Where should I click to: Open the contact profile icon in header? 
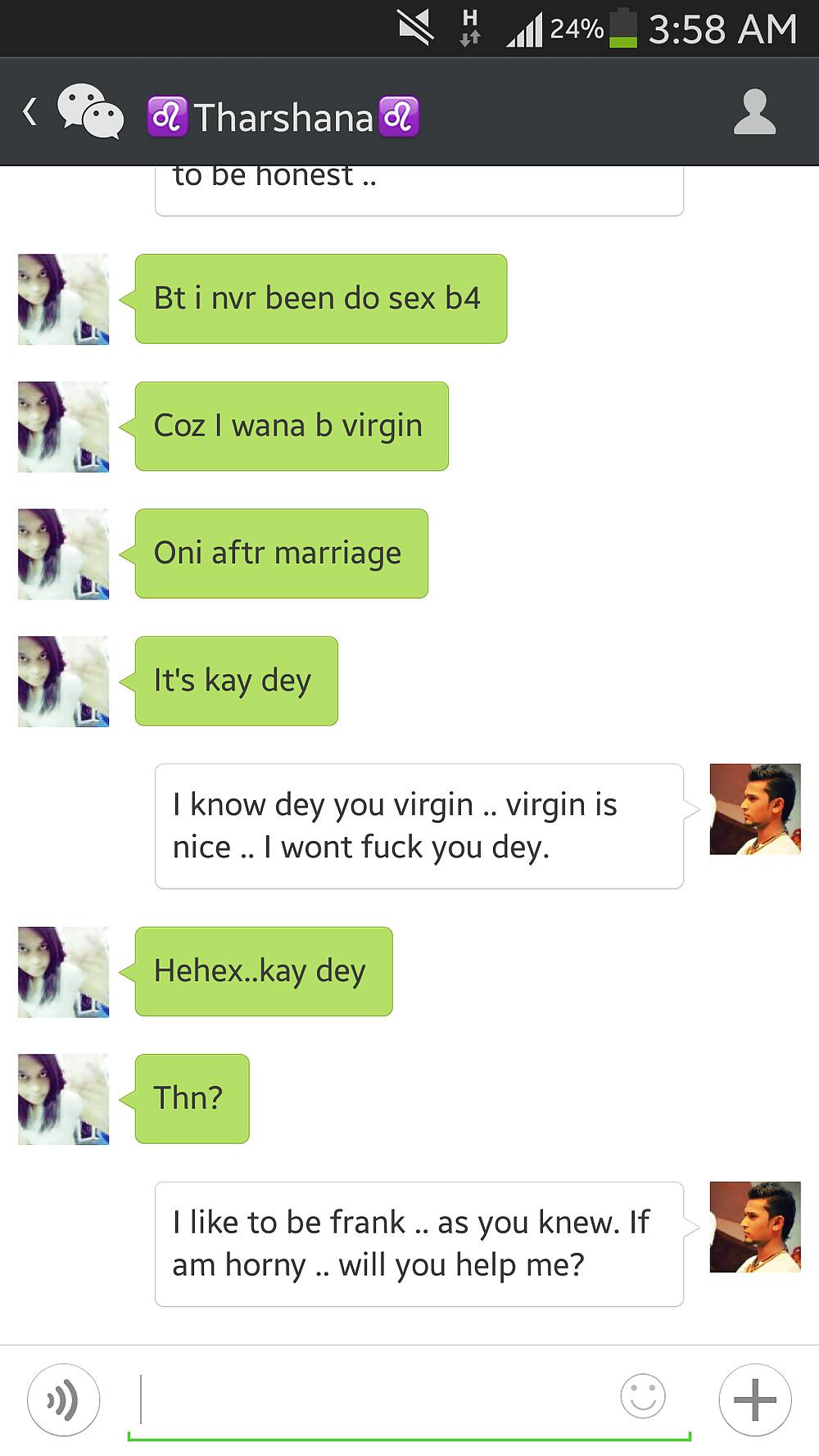[x=754, y=112]
